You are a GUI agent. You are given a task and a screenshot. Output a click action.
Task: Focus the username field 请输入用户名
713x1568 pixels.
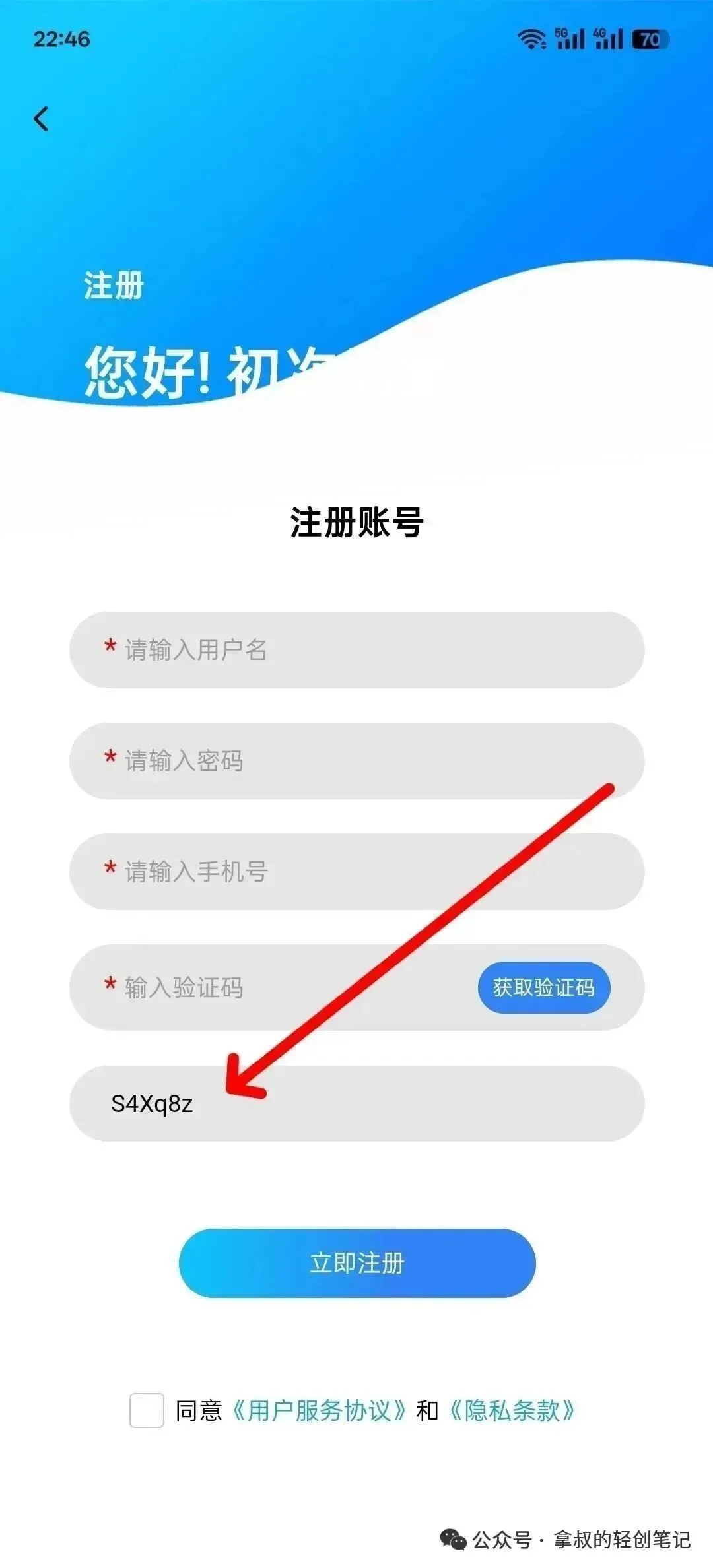point(356,650)
